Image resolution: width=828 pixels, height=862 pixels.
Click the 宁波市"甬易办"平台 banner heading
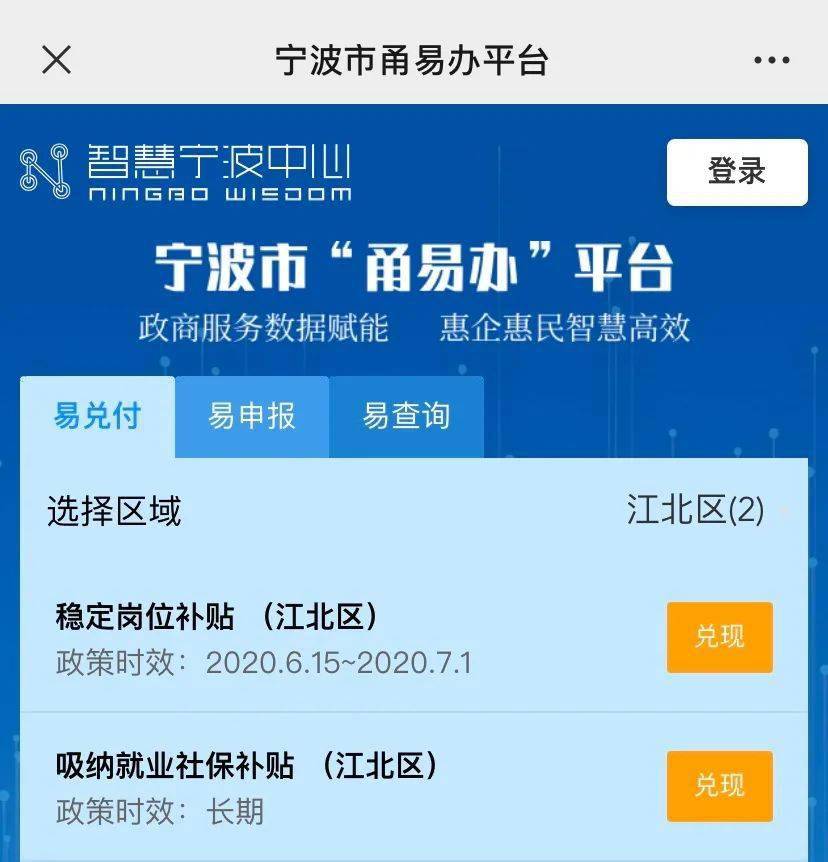coord(414,265)
